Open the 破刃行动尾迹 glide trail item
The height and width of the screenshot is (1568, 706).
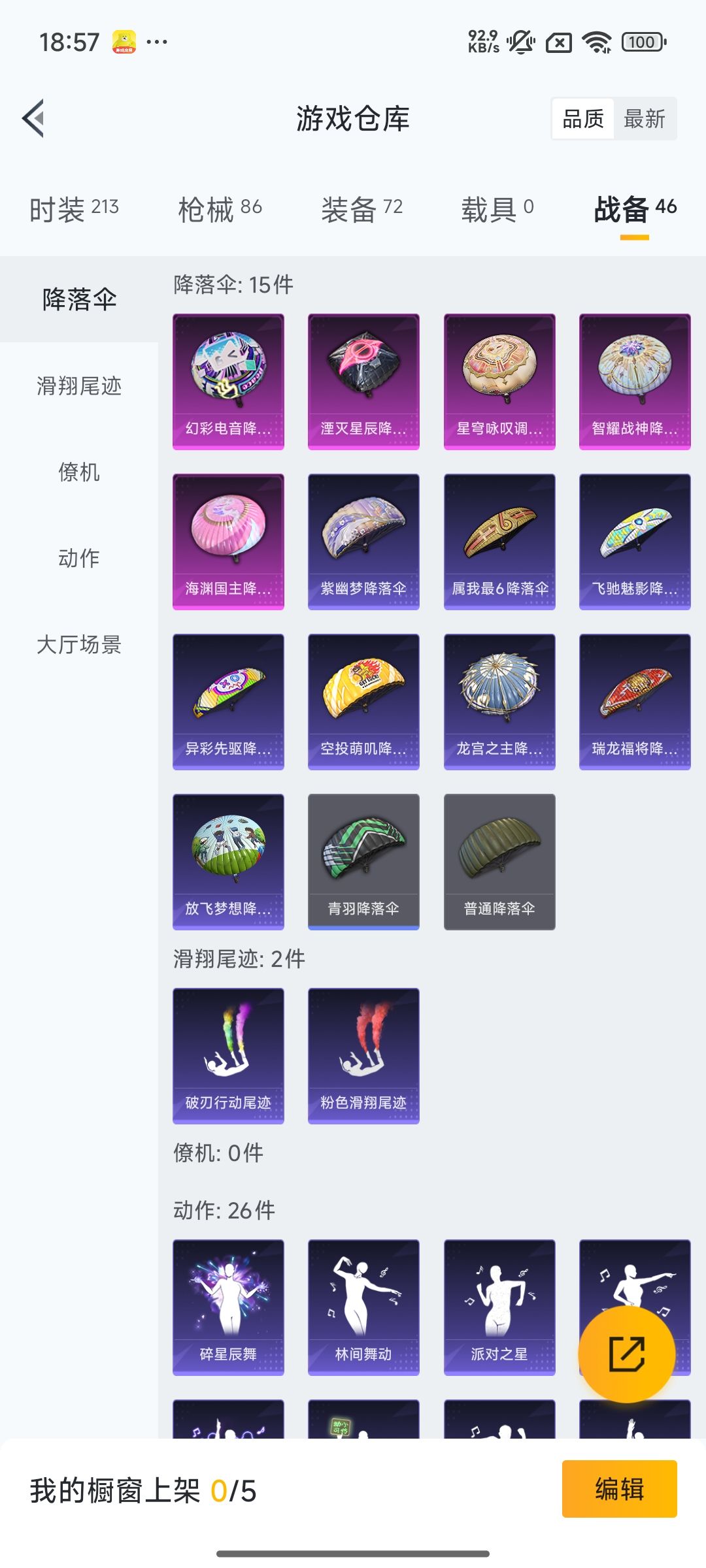[x=227, y=1052]
